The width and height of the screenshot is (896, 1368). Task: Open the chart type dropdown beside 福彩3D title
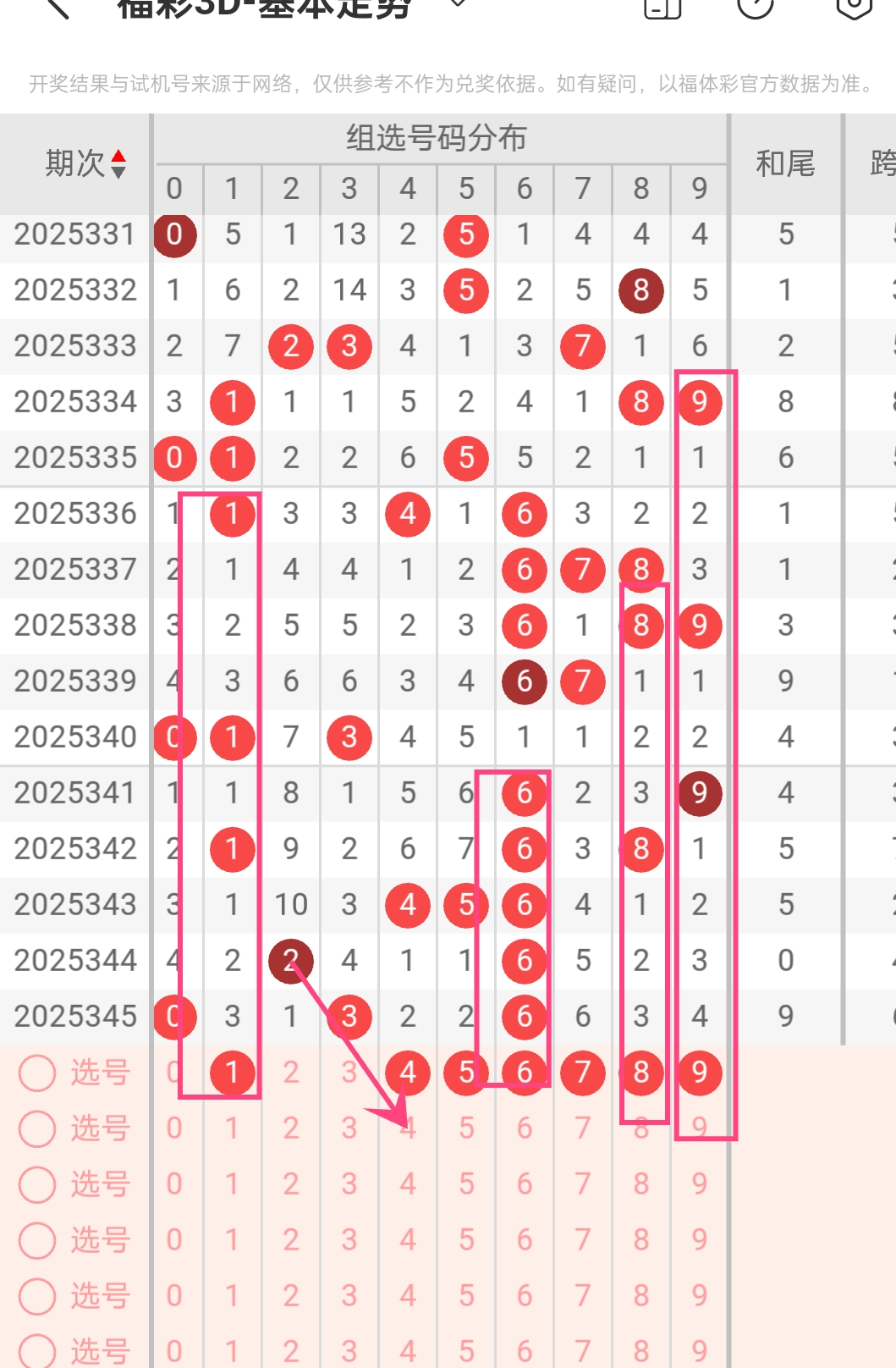coord(457,7)
